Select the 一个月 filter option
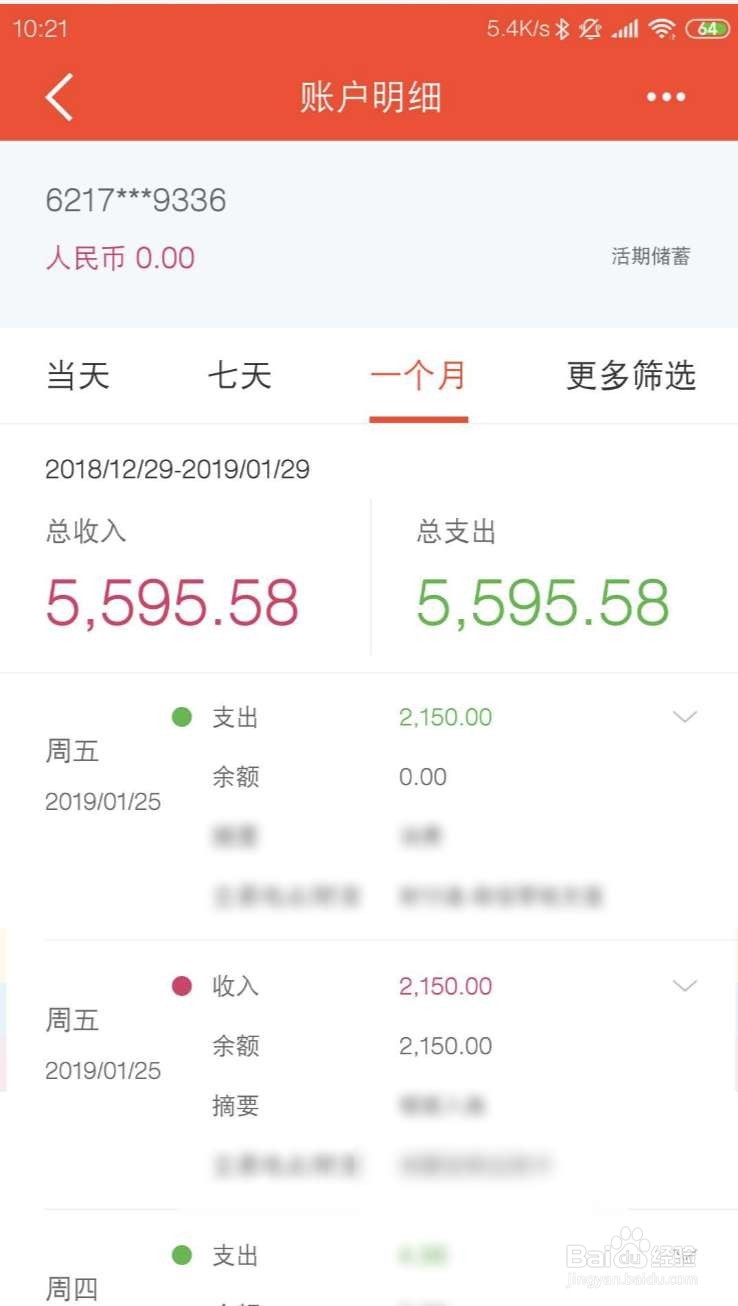This screenshot has width=738, height=1306. pos(418,377)
